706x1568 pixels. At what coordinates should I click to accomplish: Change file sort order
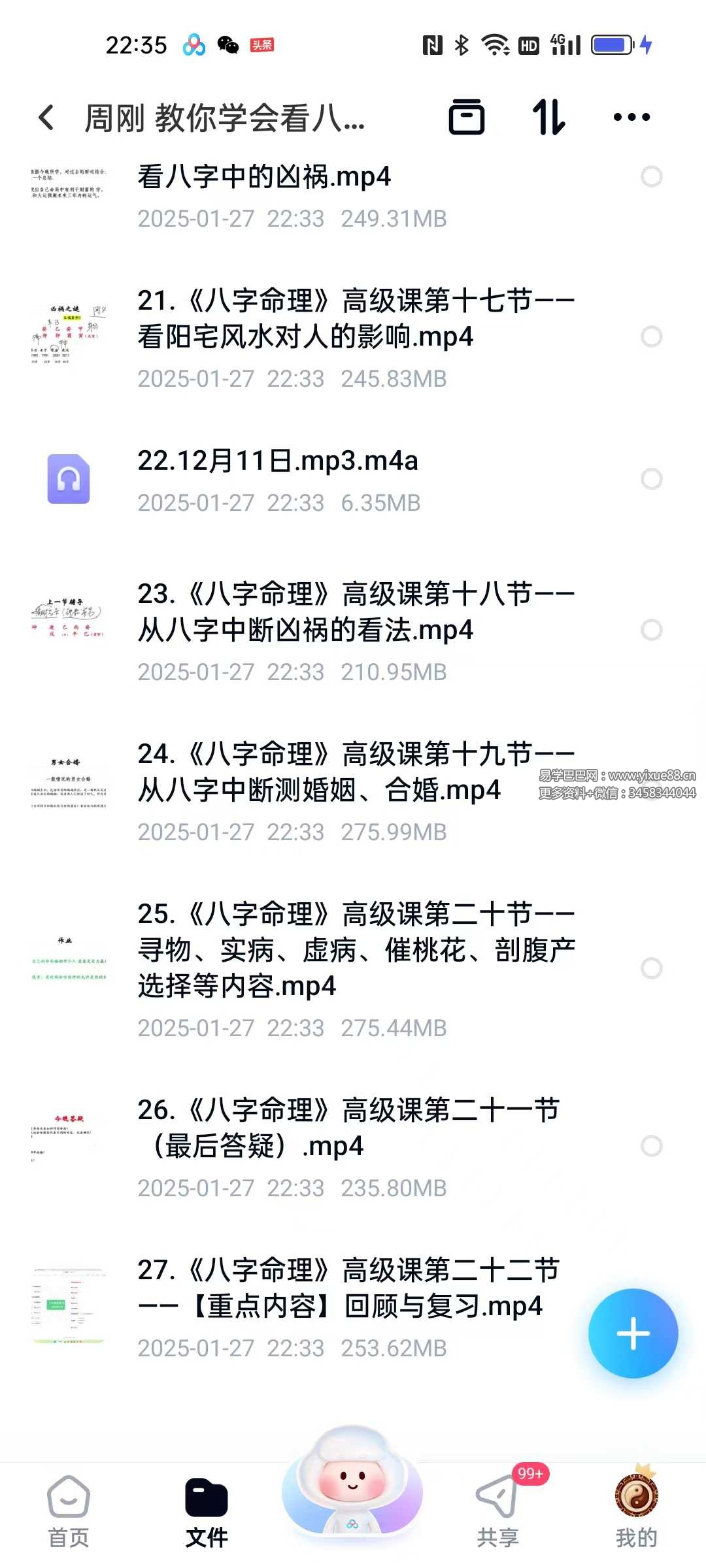(x=548, y=118)
